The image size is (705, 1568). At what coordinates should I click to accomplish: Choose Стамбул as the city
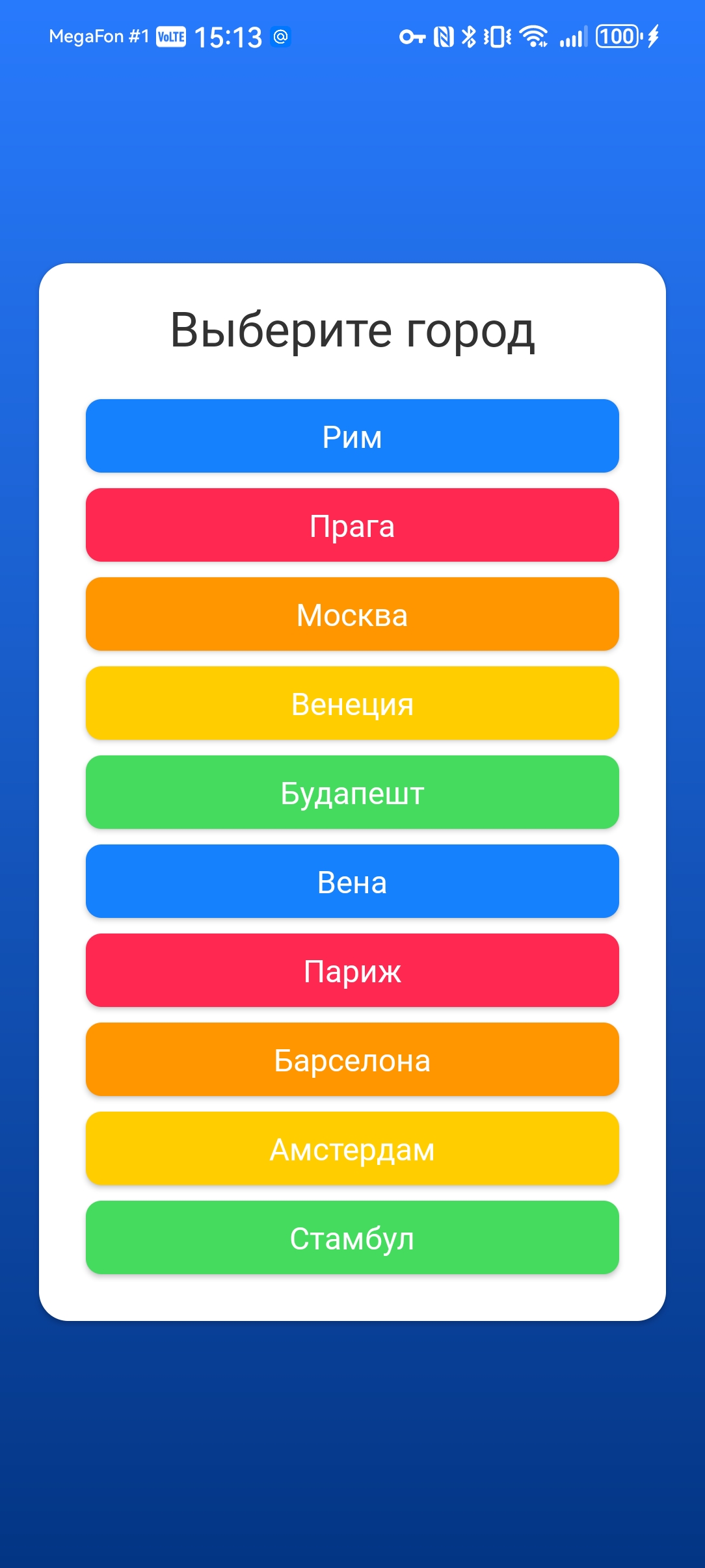click(x=352, y=1237)
